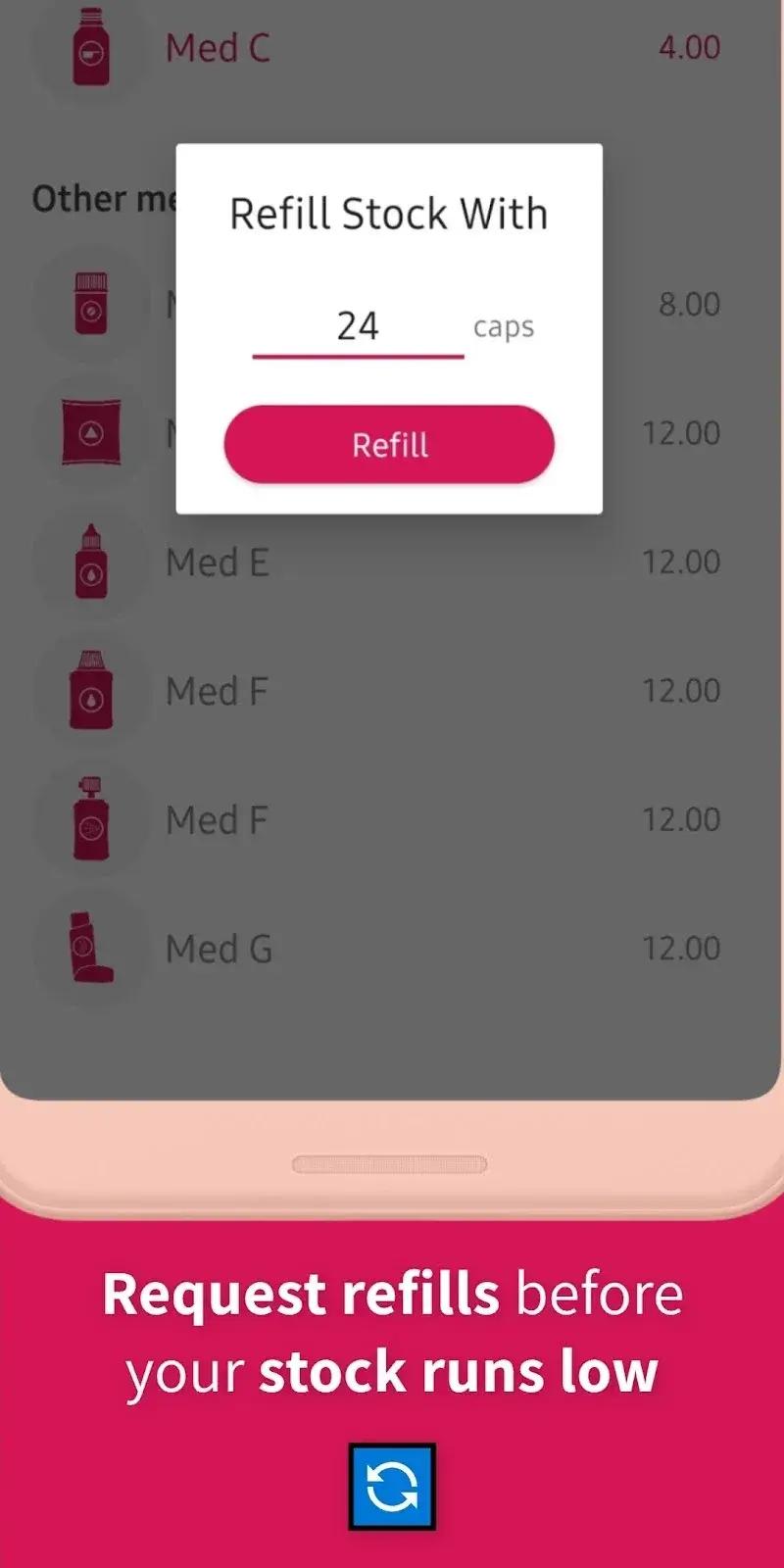Click the caps unit label
784x1568 pixels.
click(x=503, y=327)
